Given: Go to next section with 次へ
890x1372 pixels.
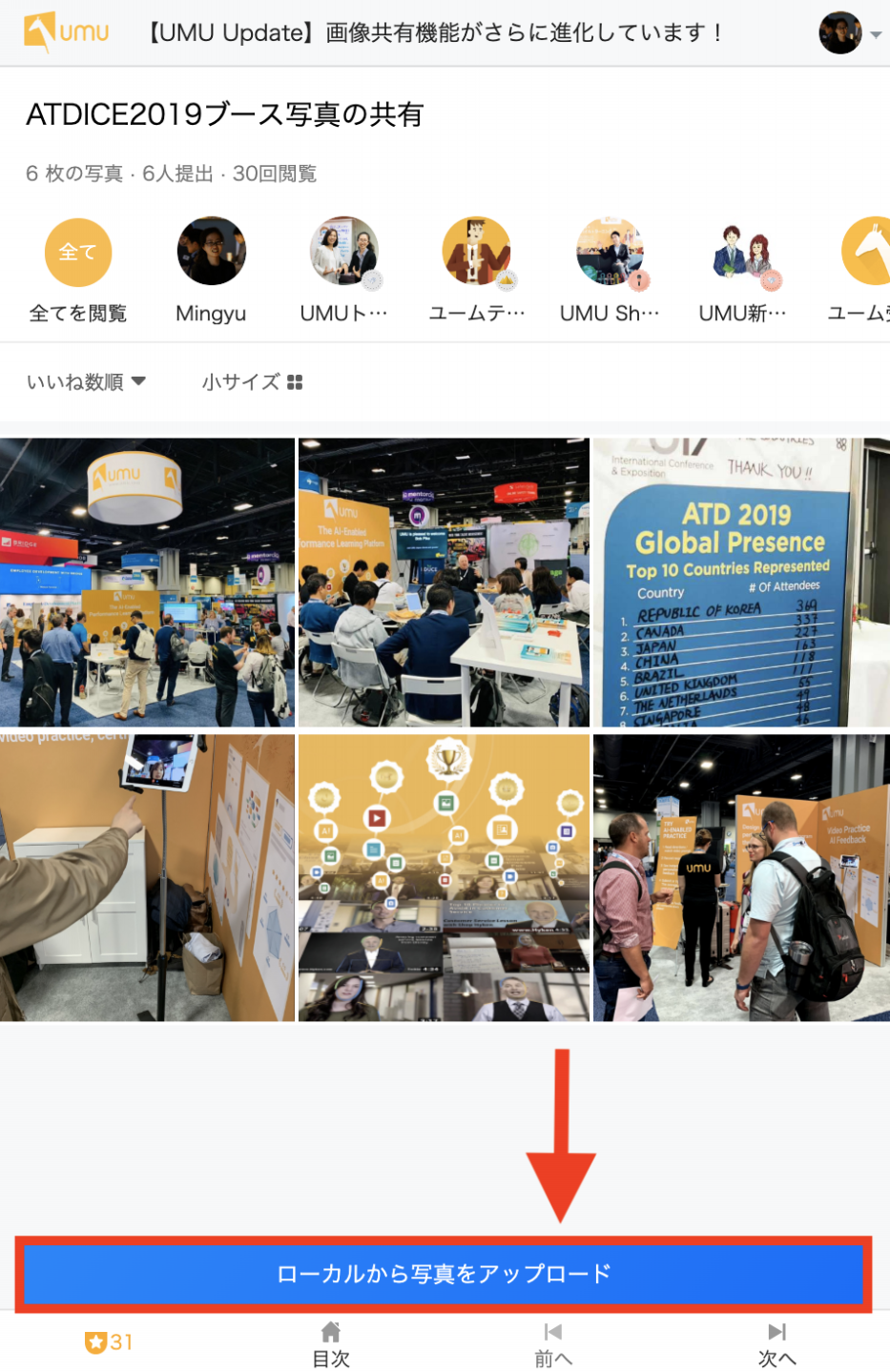Looking at the screenshot, I should [776, 1344].
